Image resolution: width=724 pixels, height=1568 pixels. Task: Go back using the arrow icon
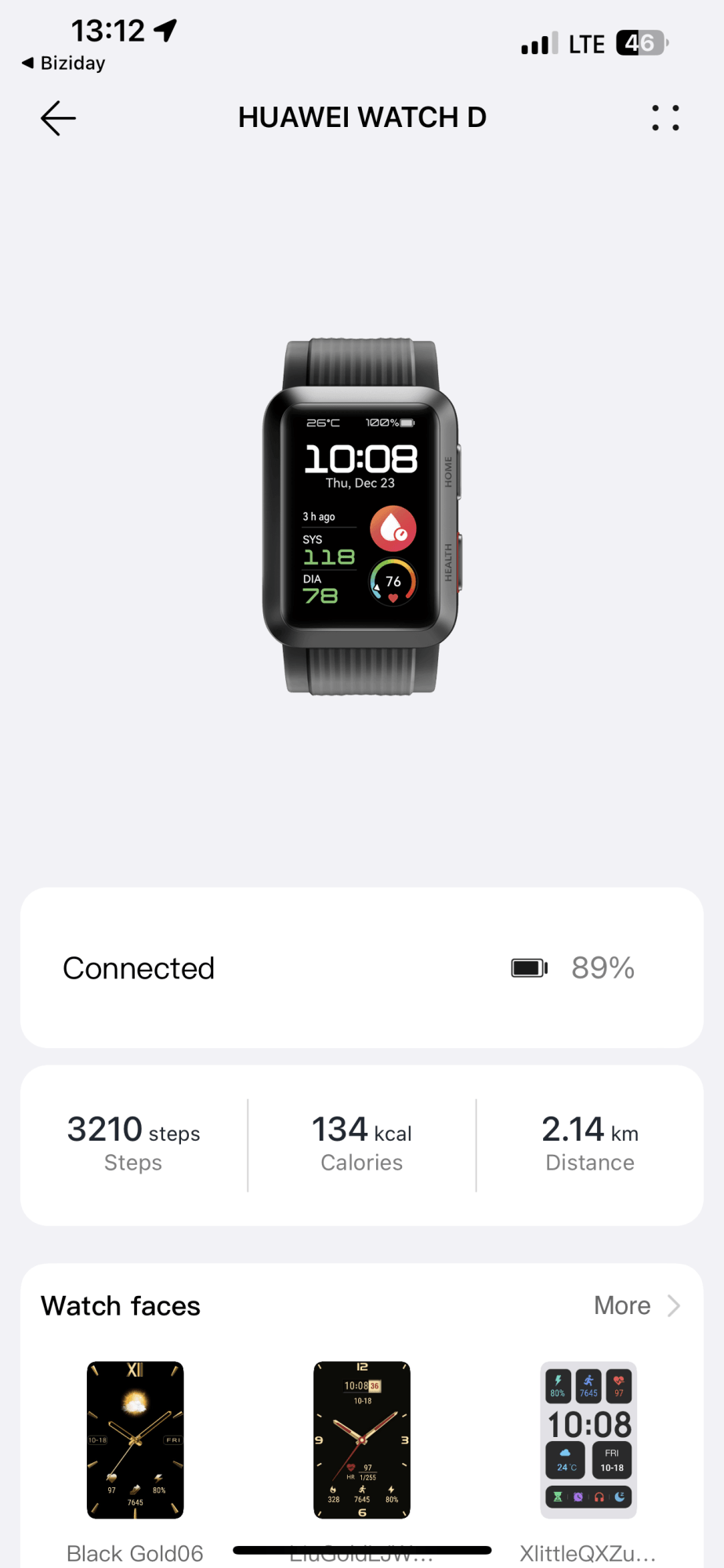coord(58,118)
